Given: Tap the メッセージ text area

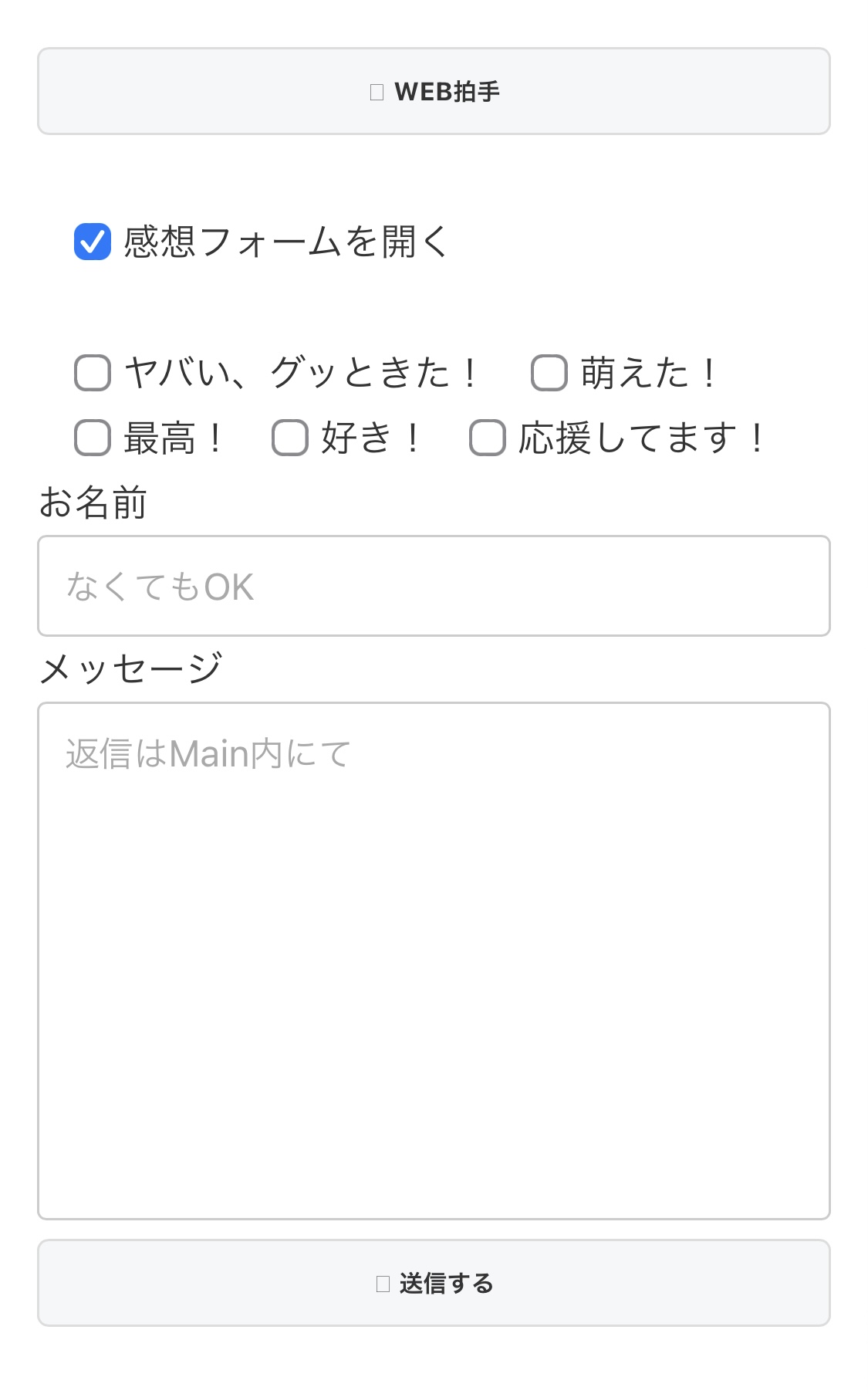Looking at the screenshot, I should (x=434, y=960).
